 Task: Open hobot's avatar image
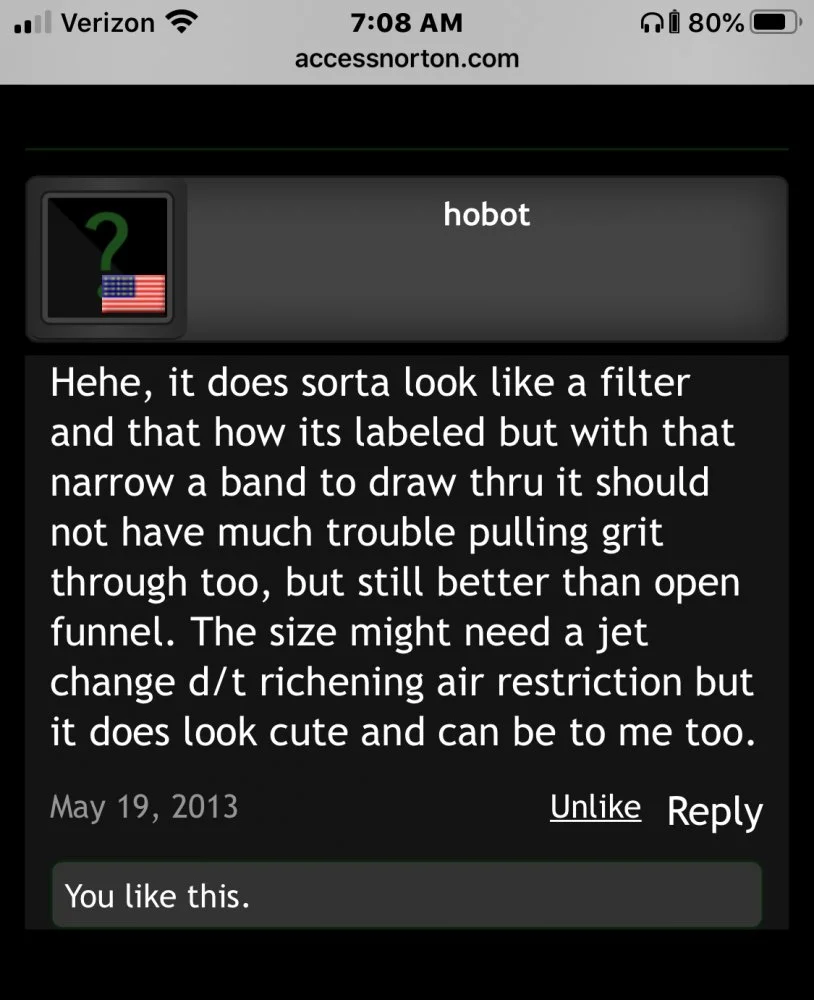coord(108,259)
